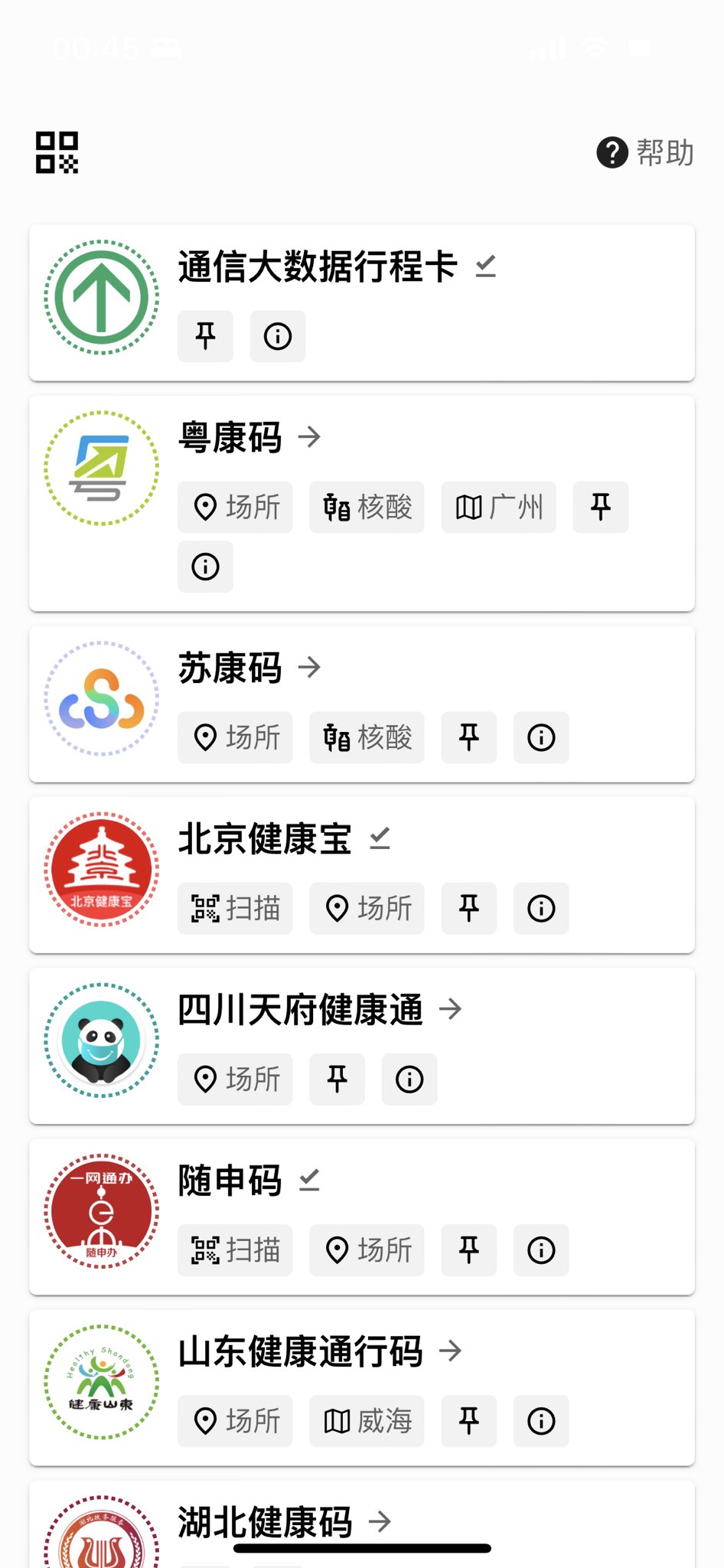The image size is (724, 1568).
Task: Tap 扫描 under 北京健康宝
Action: (x=235, y=908)
